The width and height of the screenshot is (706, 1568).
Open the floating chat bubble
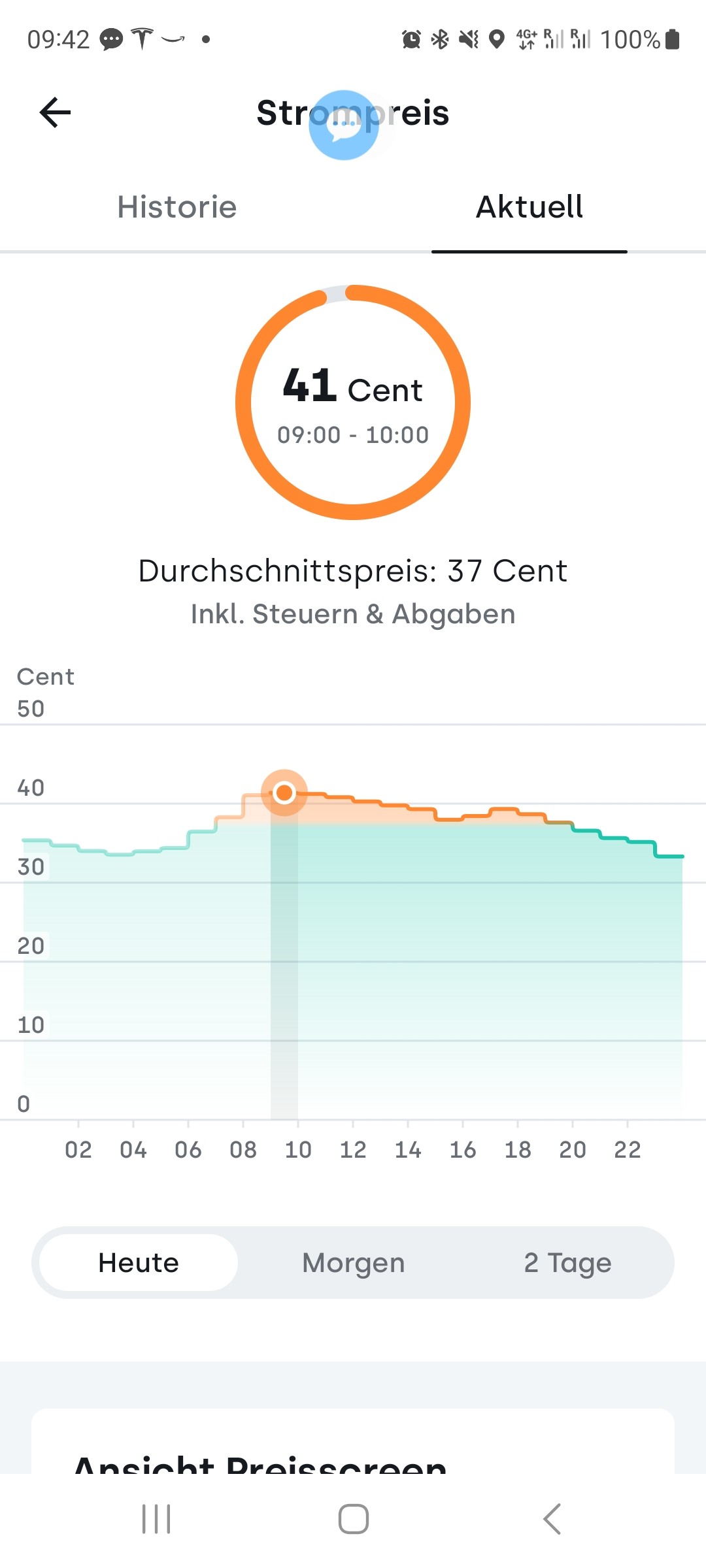coord(344,125)
